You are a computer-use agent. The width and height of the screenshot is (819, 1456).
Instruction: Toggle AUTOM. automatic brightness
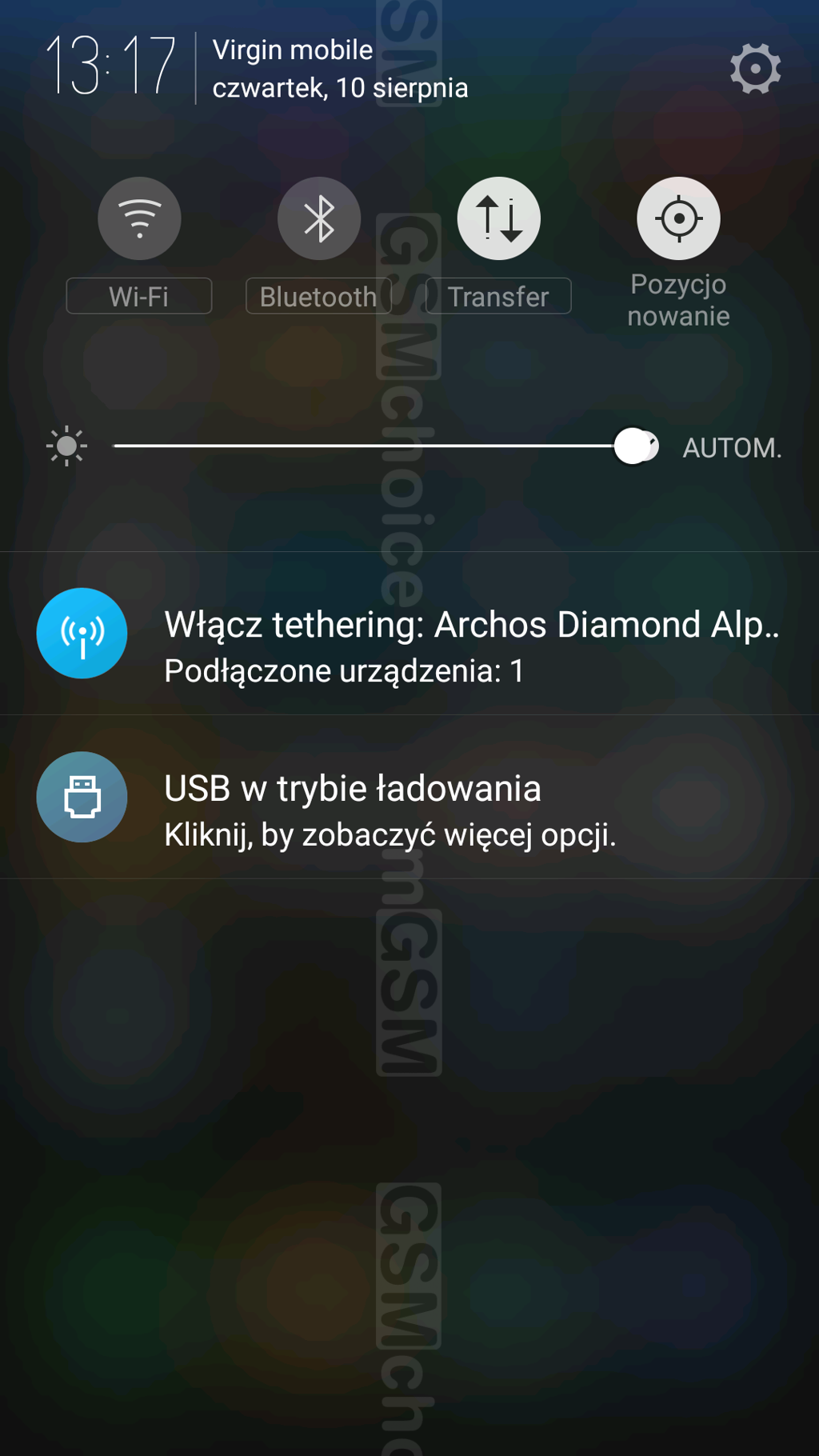click(x=731, y=447)
